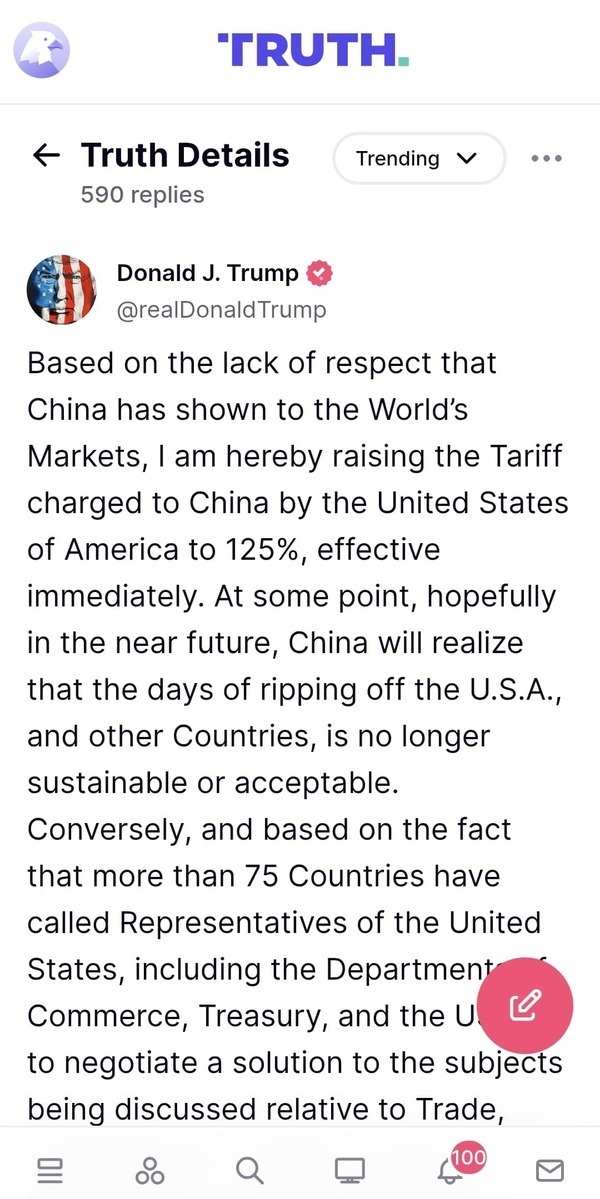Open the three-dot overflow menu
Screen dimensions: 600x1199
[x=547, y=158]
